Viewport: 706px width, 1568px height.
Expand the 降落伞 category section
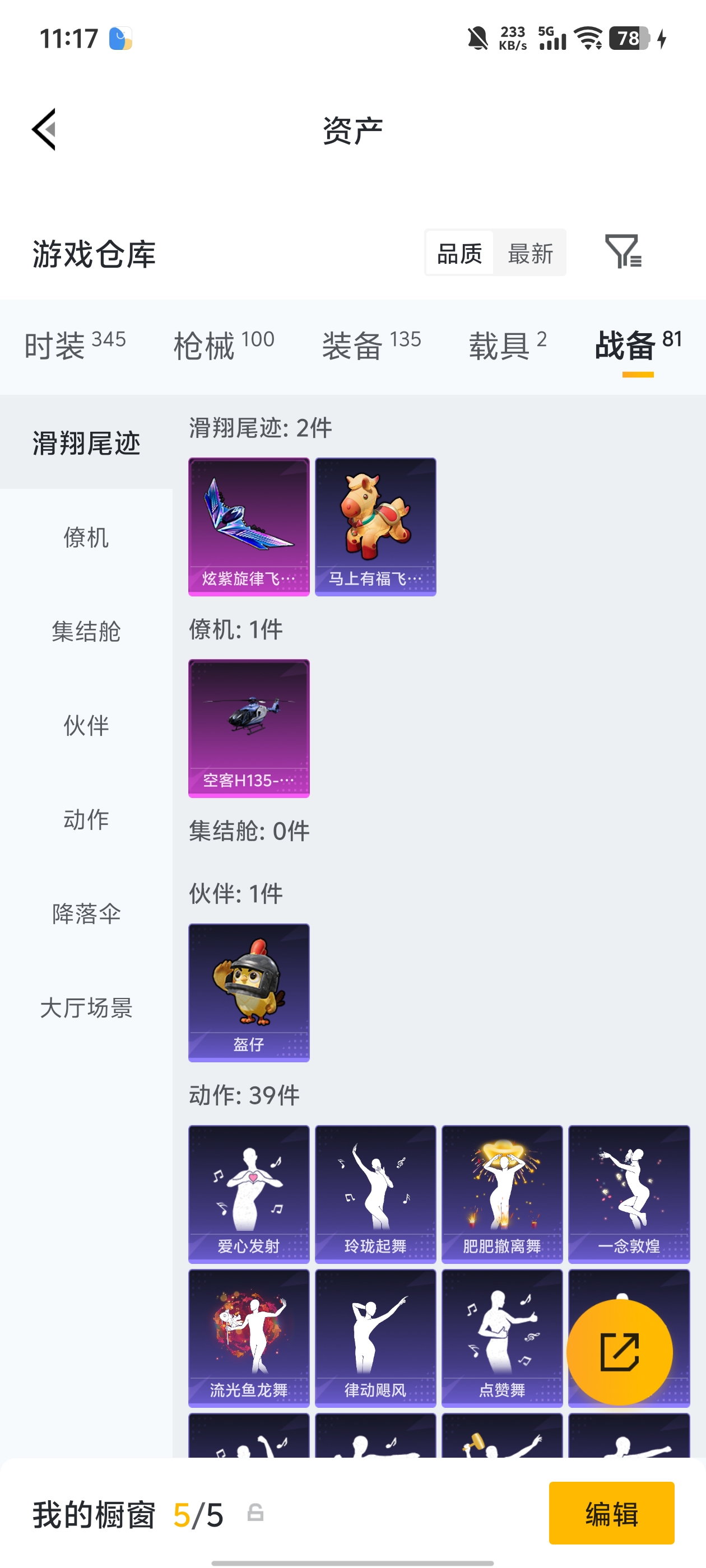86,913
